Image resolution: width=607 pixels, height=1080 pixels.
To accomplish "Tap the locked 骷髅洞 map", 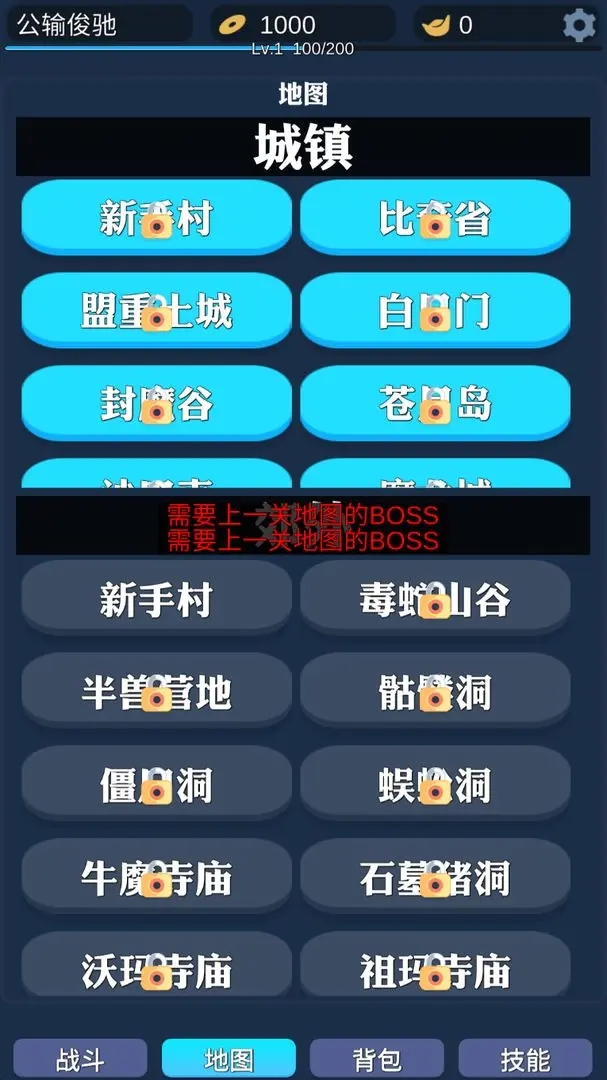I will click(x=435, y=692).
